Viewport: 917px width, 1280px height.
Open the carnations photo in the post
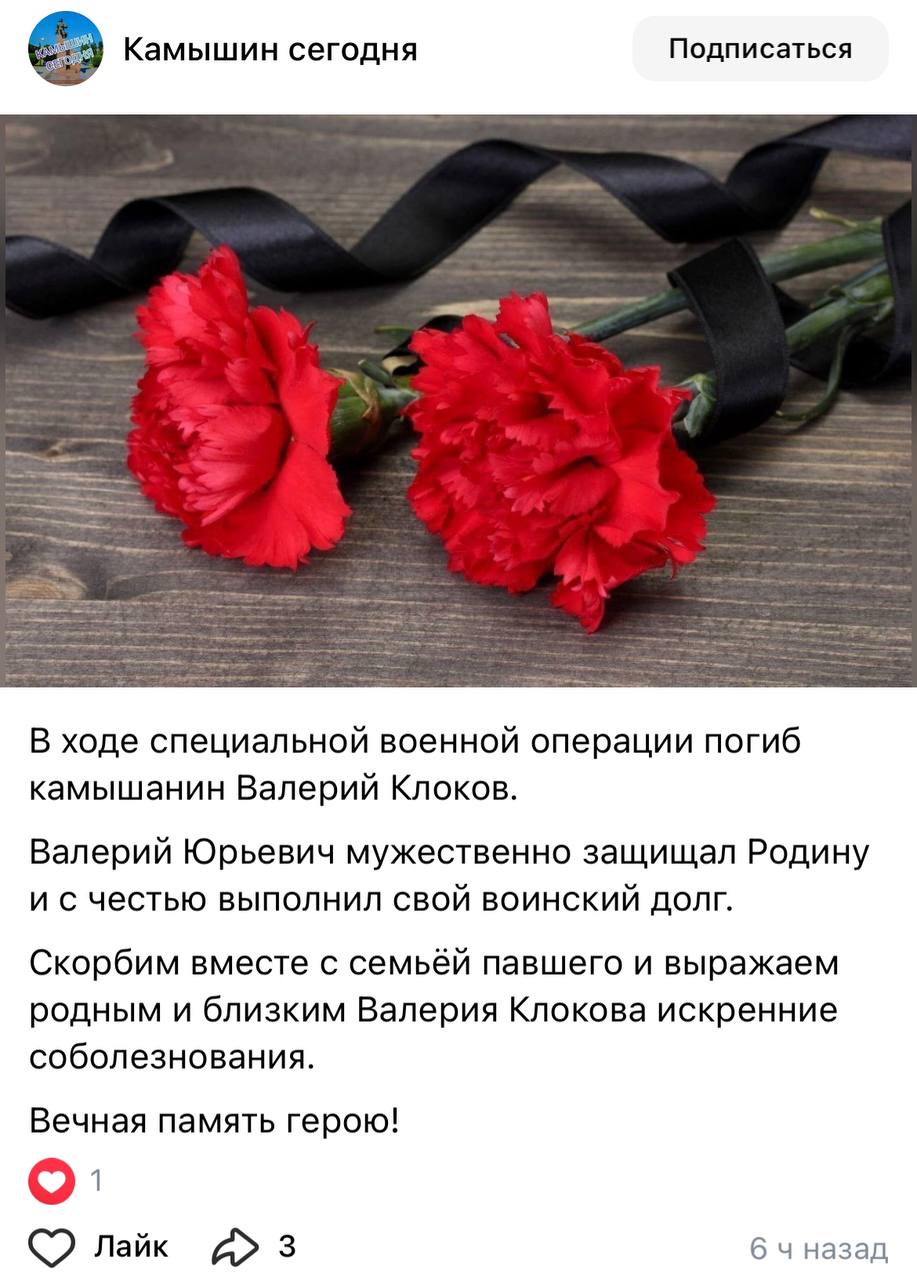[458, 400]
